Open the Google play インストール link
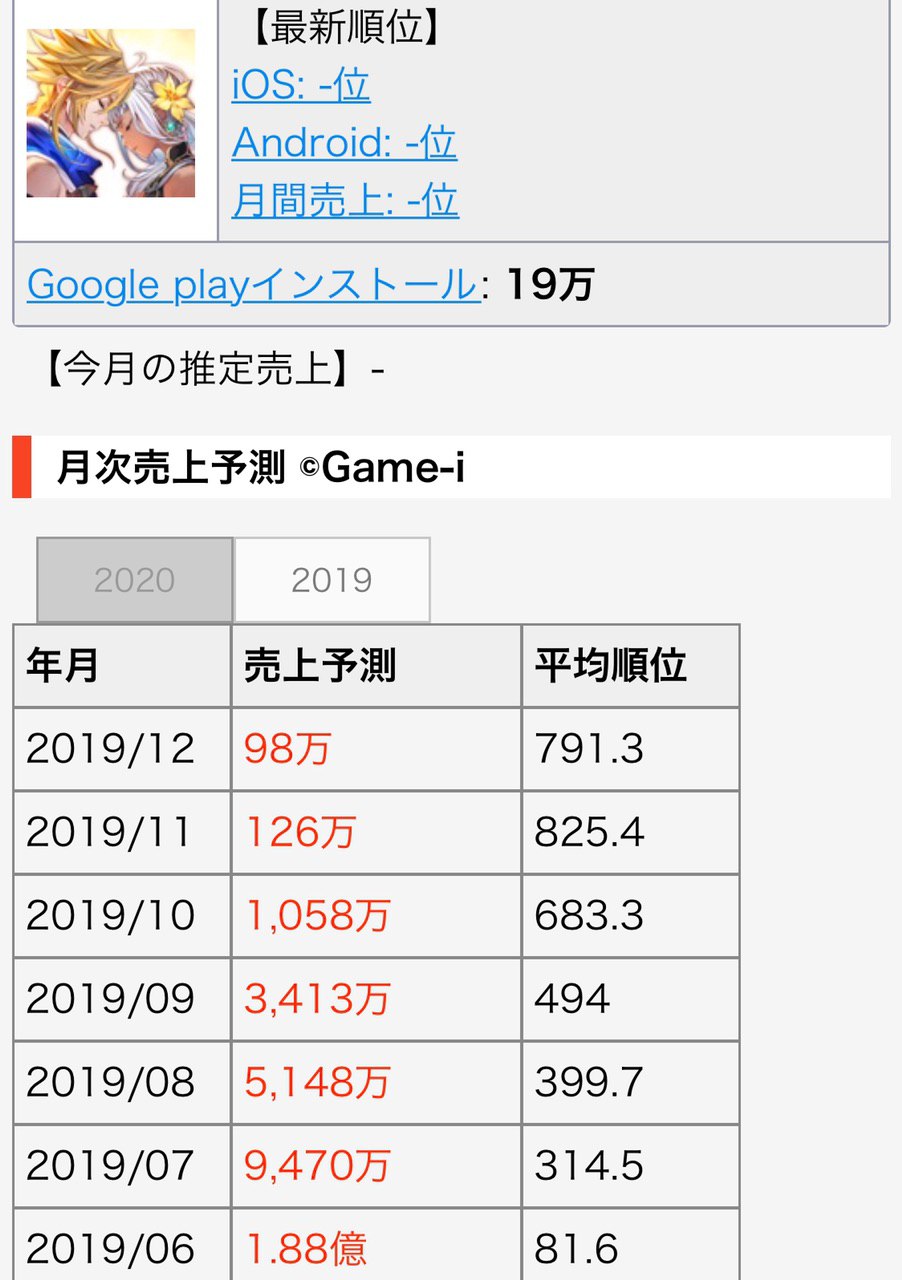 (252, 285)
